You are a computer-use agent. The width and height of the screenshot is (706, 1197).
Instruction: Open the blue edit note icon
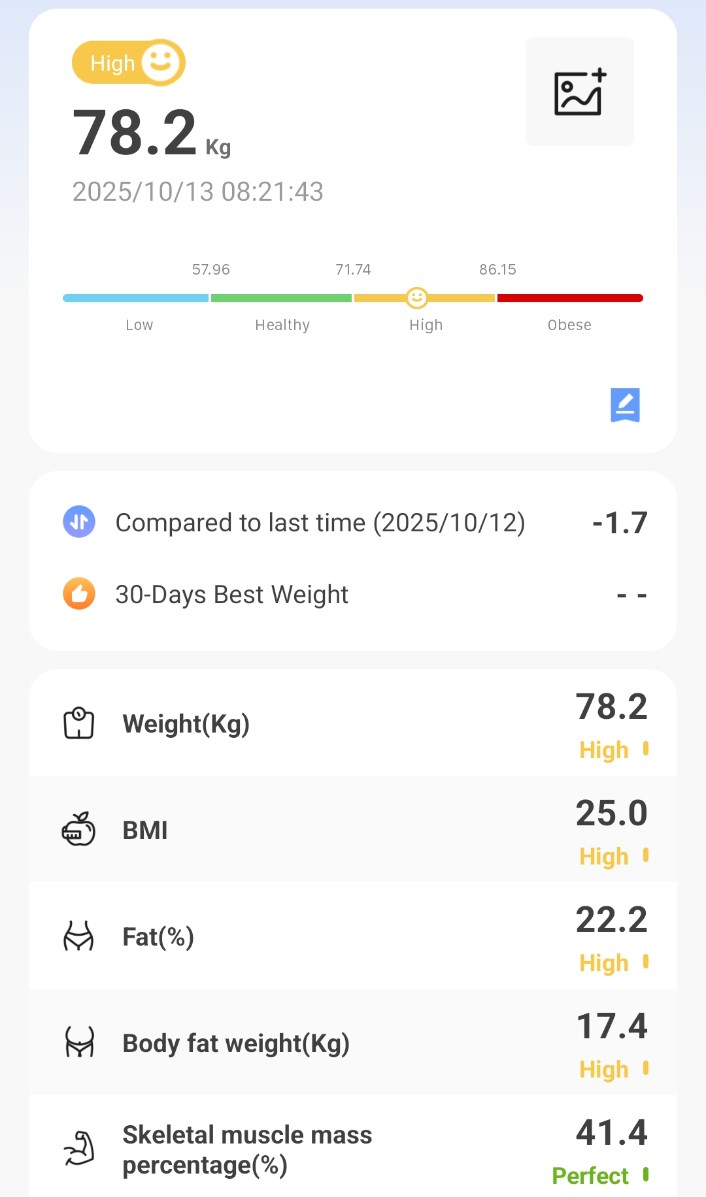[625, 405]
